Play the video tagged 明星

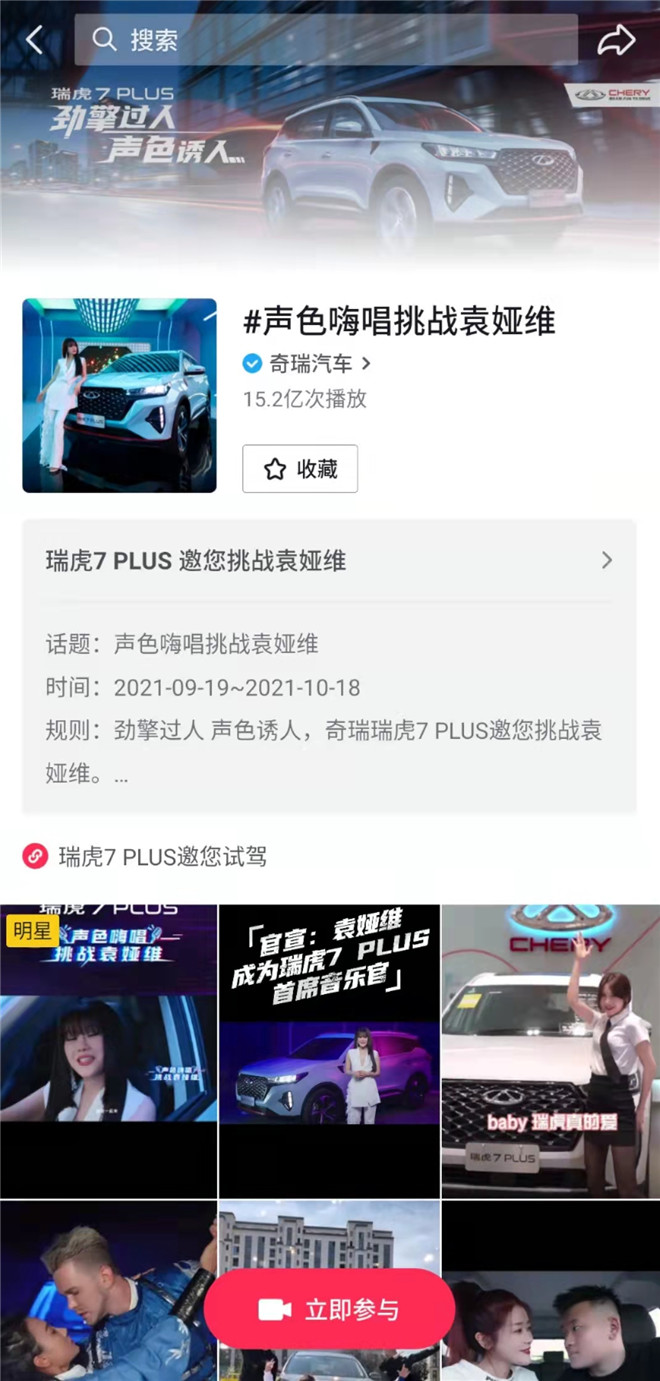tap(108, 1050)
